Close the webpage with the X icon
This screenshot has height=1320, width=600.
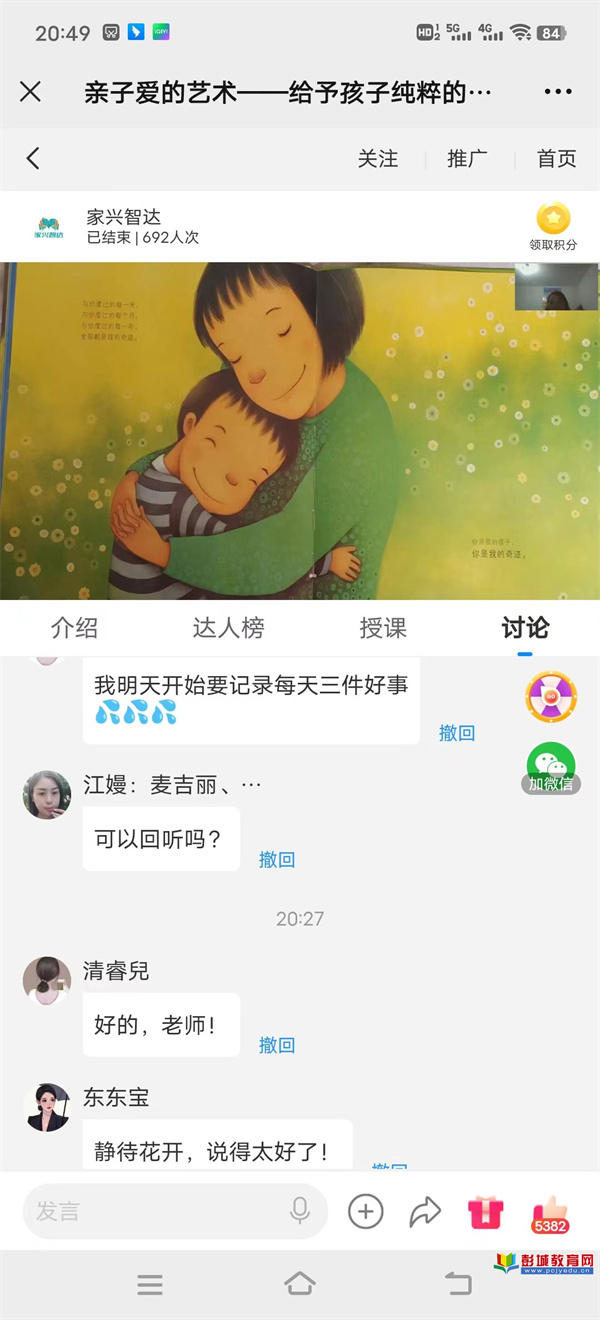[x=31, y=92]
